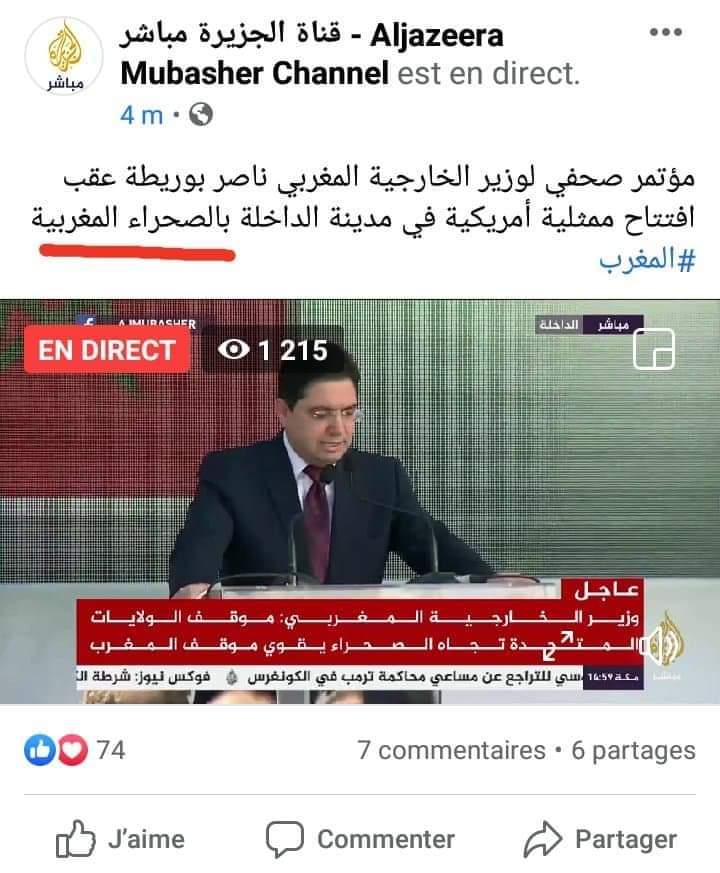Open the 7 commentaires list

[x=452, y=750]
